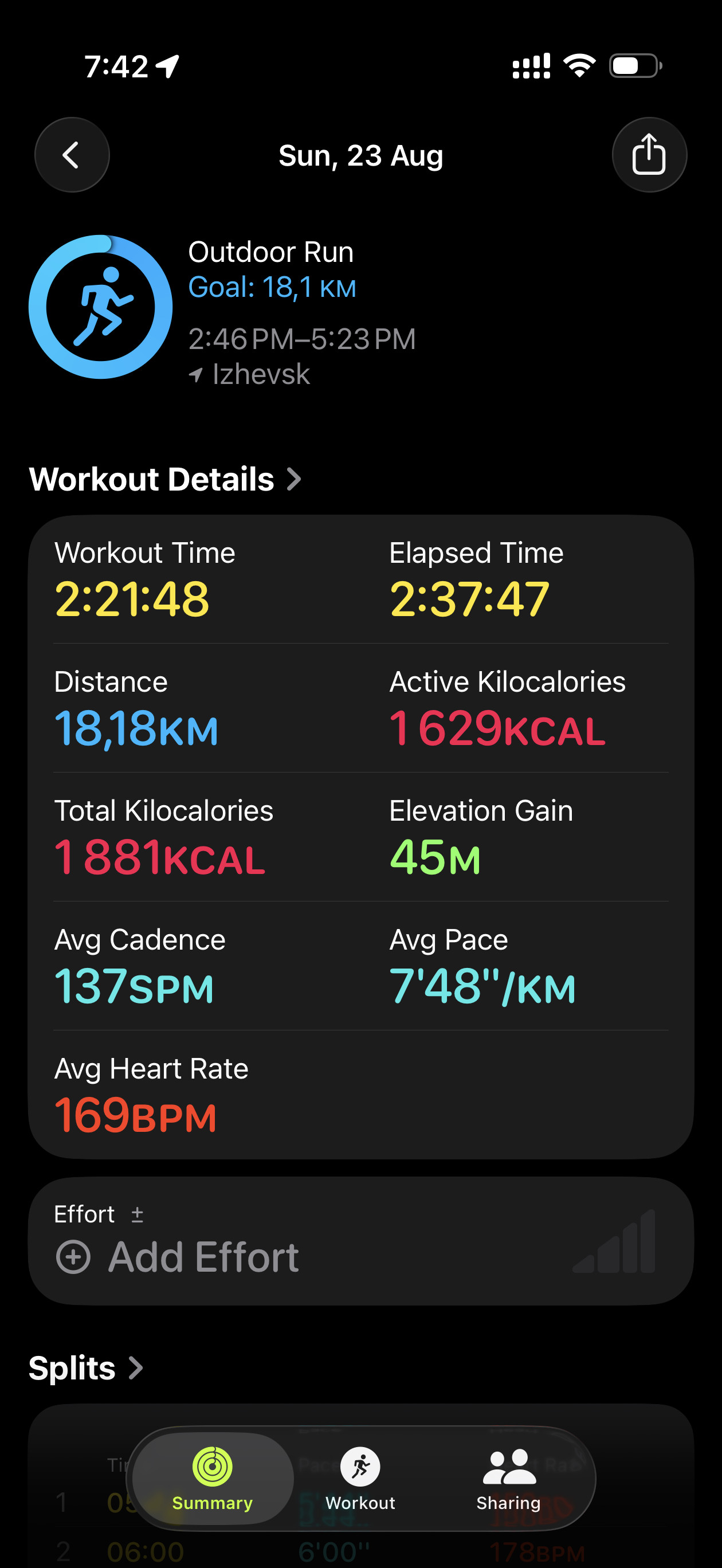
Task: Share this workout via share icon
Action: [649, 155]
